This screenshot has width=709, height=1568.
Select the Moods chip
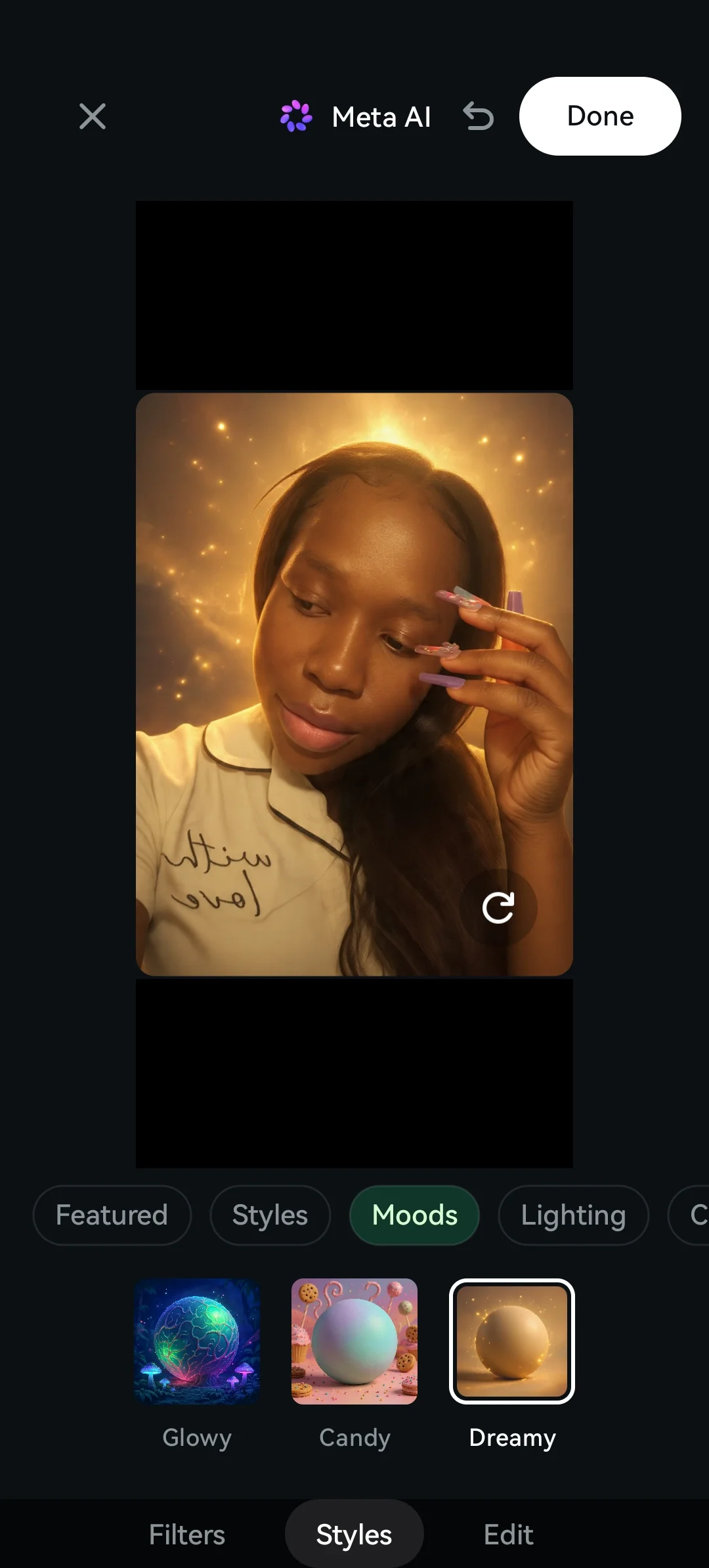pos(415,1215)
